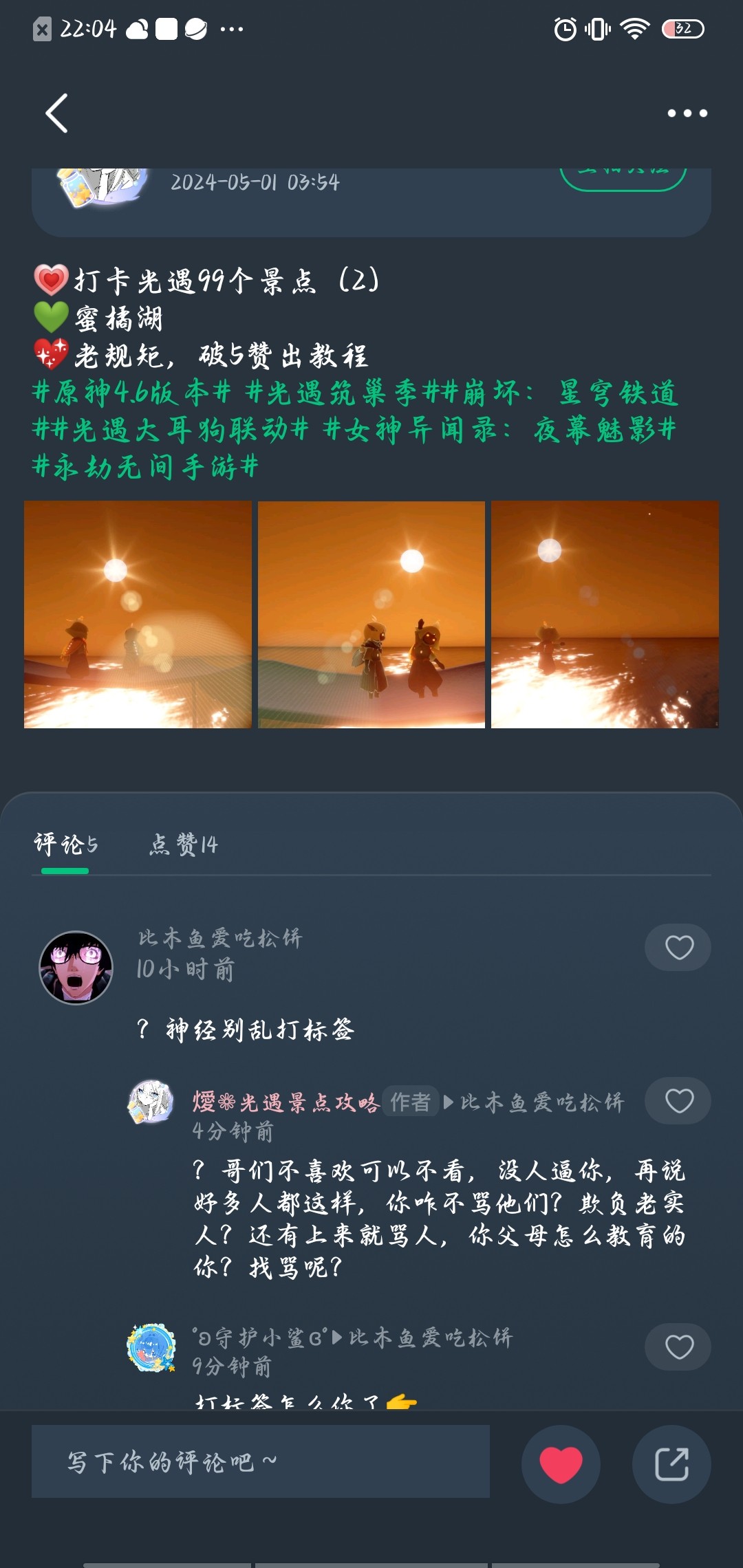Like the author's reply from 4分钟前

click(678, 1100)
